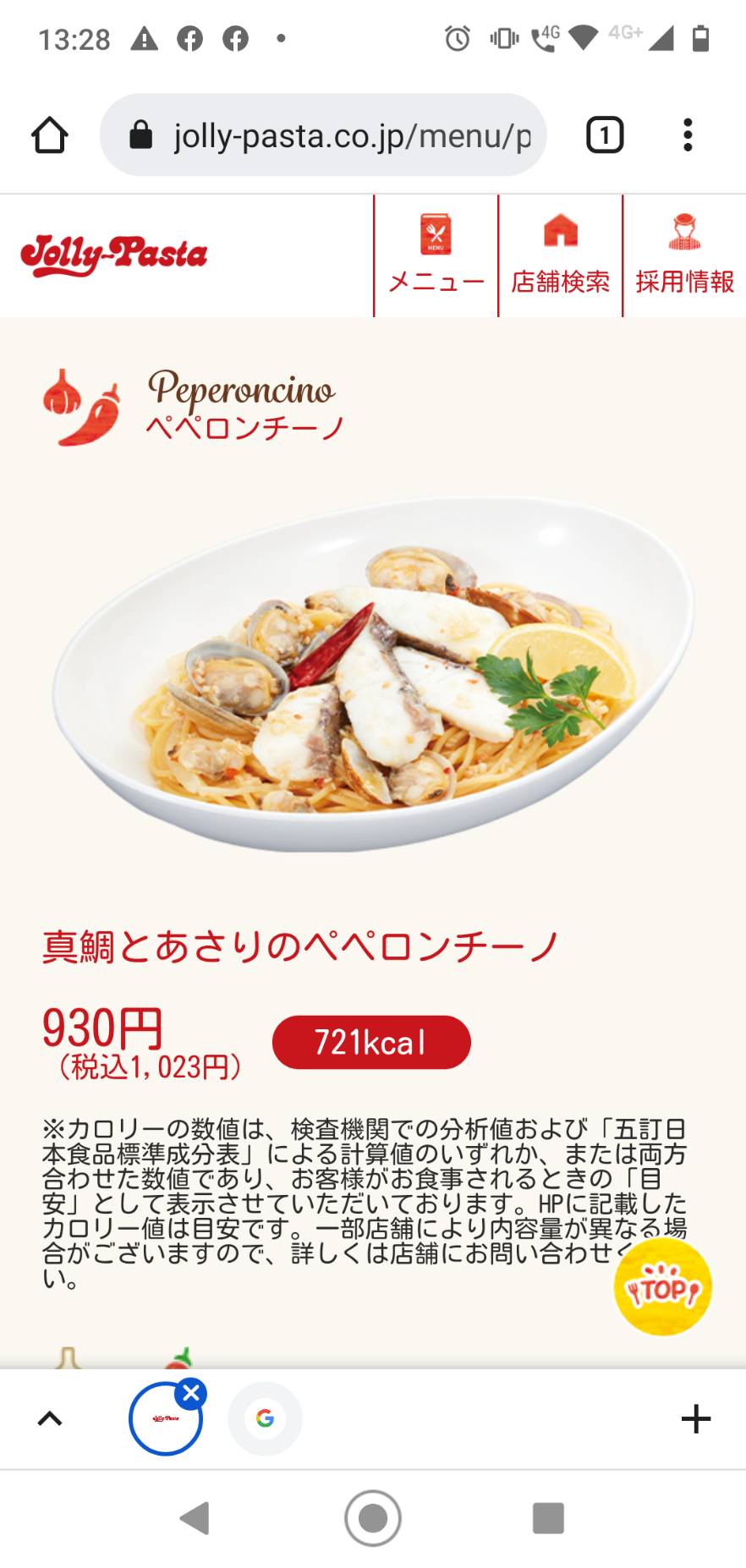Open the メニュー section
The width and height of the screenshot is (746, 1568).
coord(436,255)
